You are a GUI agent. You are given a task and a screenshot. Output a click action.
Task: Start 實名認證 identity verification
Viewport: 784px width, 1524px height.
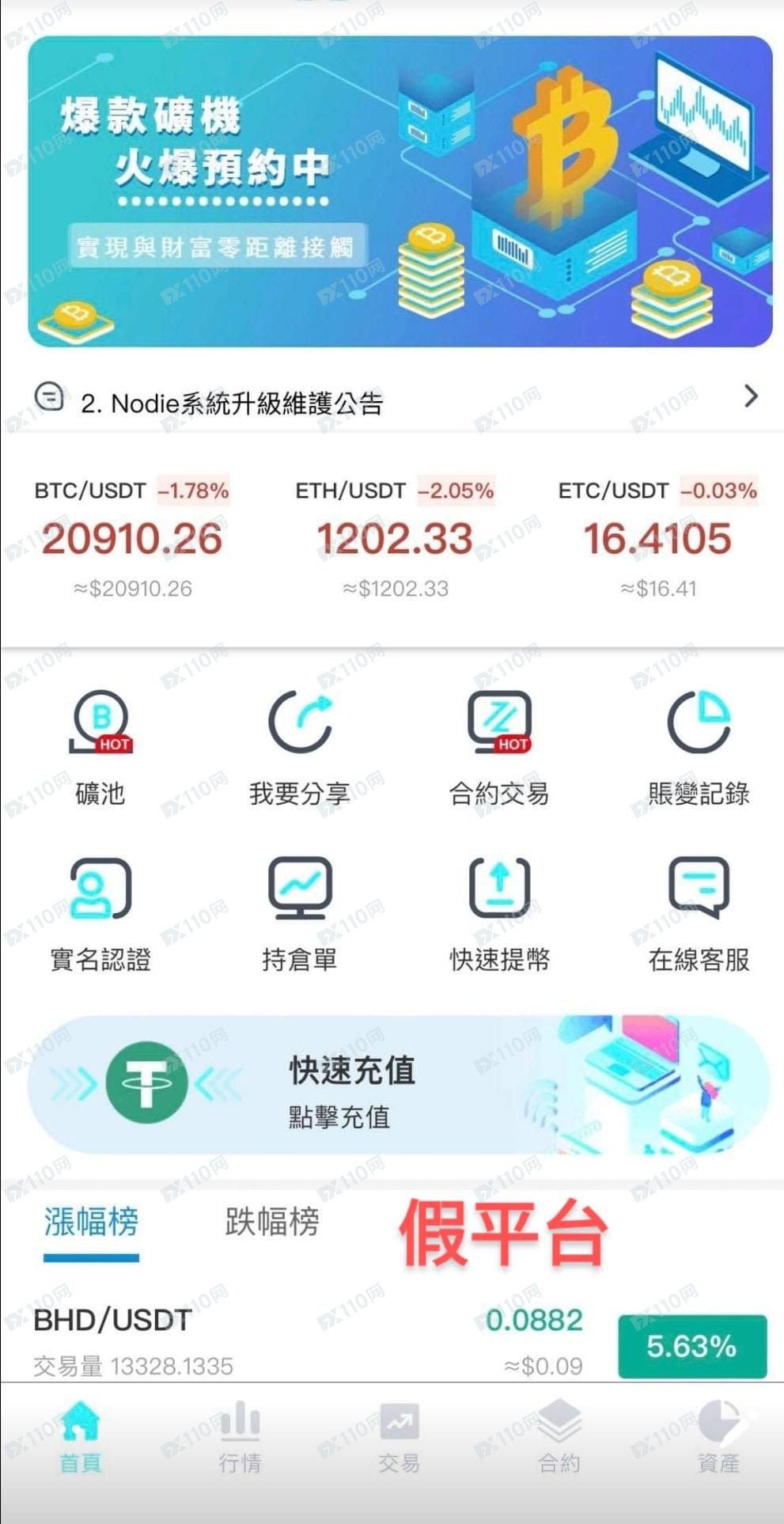pyautogui.click(x=100, y=913)
